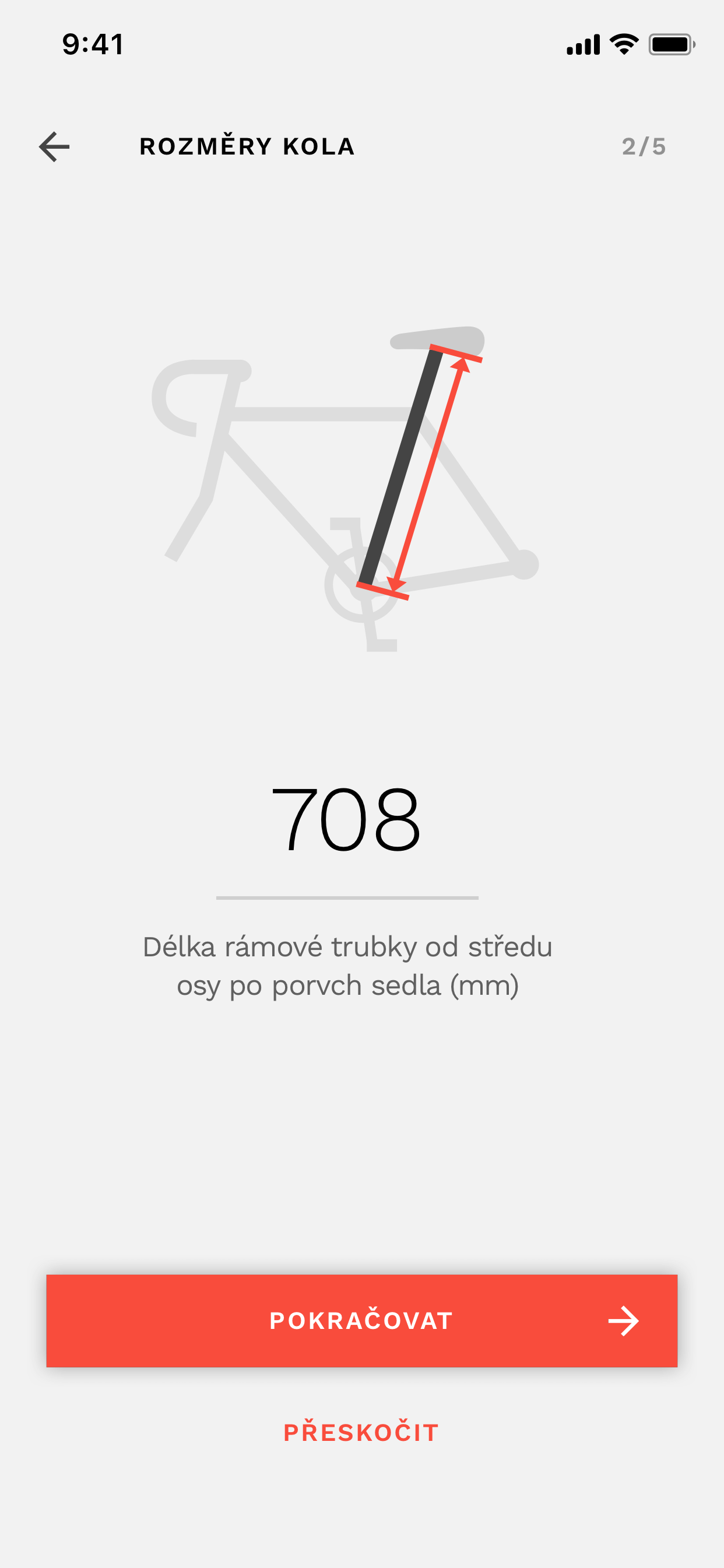The width and height of the screenshot is (724, 1568).
Task: Edit the 708 seat tube length field
Action: [x=346, y=820]
